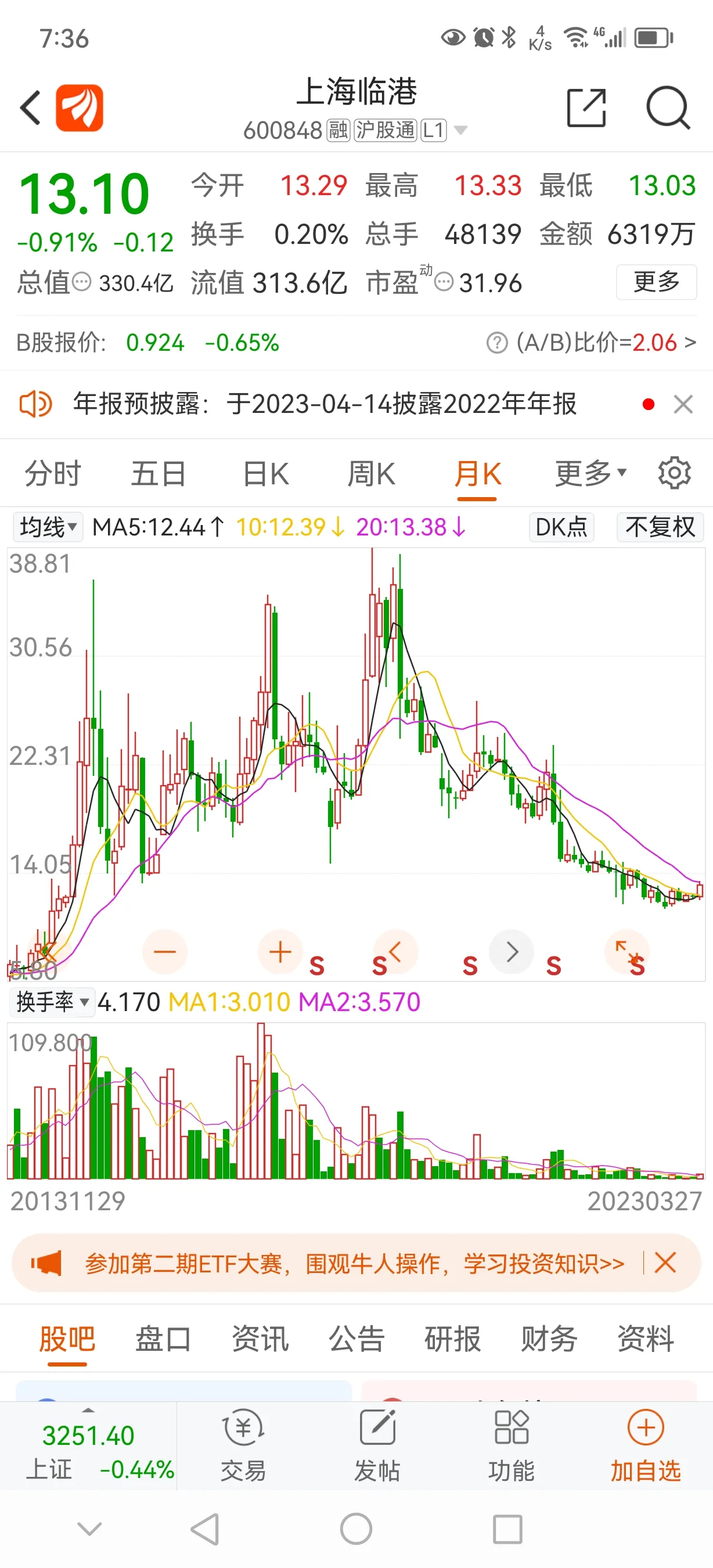
Task: Change the 不复权 adjustment option
Action: [660, 527]
